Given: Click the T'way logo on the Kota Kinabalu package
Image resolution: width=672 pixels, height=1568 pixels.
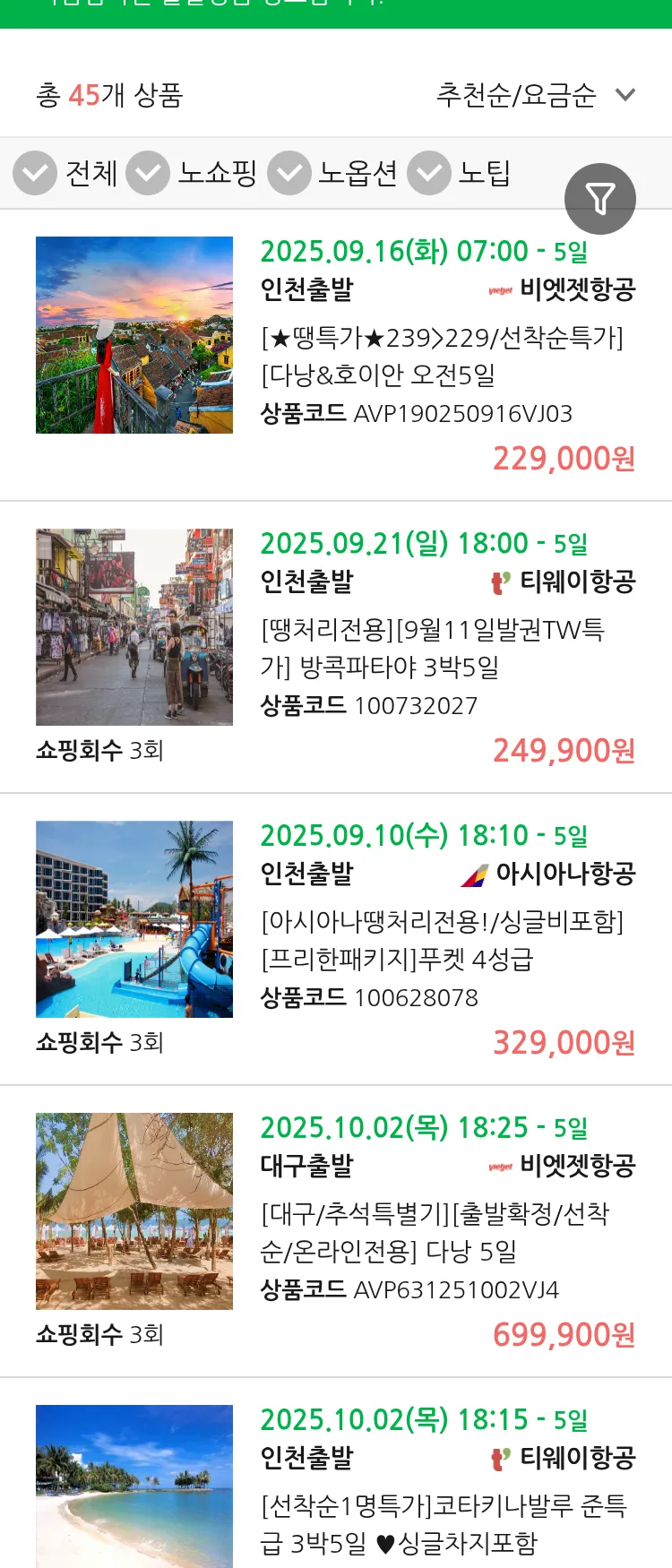Looking at the screenshot, I should coord(497,1458).
